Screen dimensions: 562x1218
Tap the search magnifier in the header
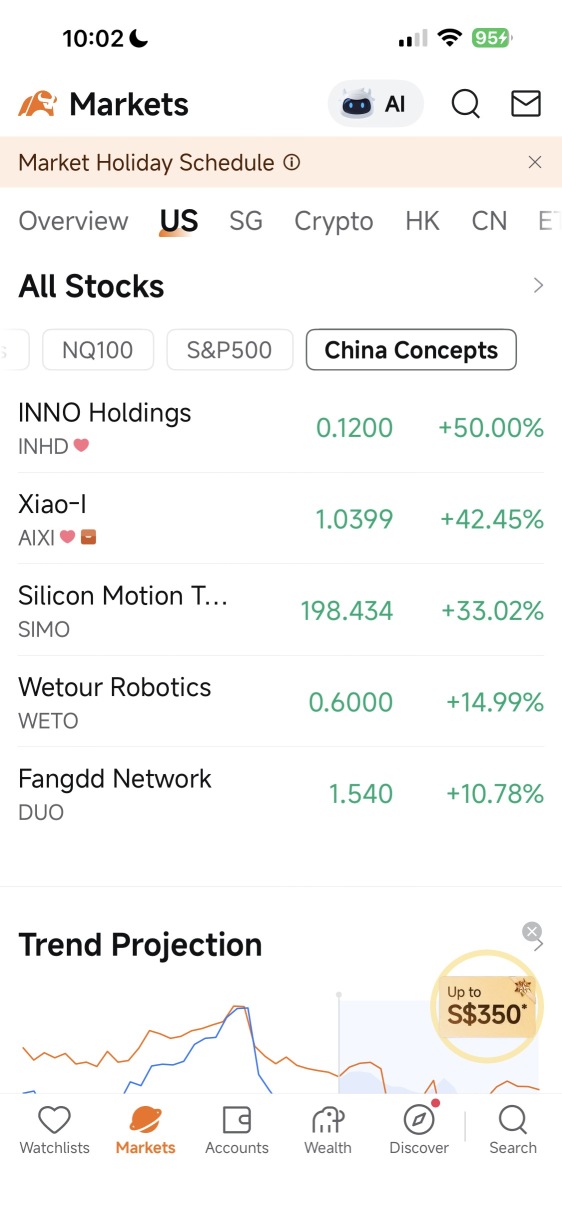[x=465, y=104]
